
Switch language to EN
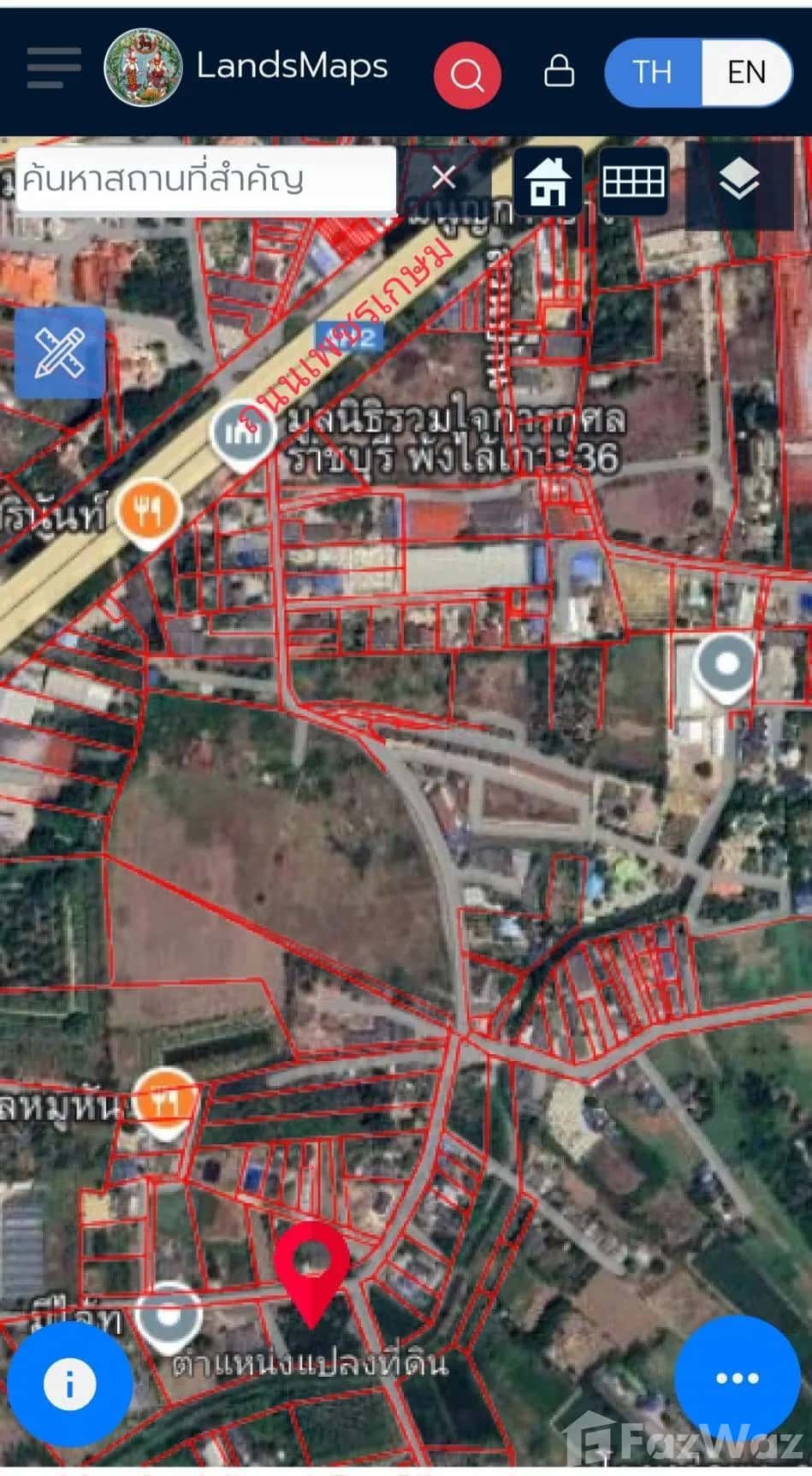click(746, 72)
